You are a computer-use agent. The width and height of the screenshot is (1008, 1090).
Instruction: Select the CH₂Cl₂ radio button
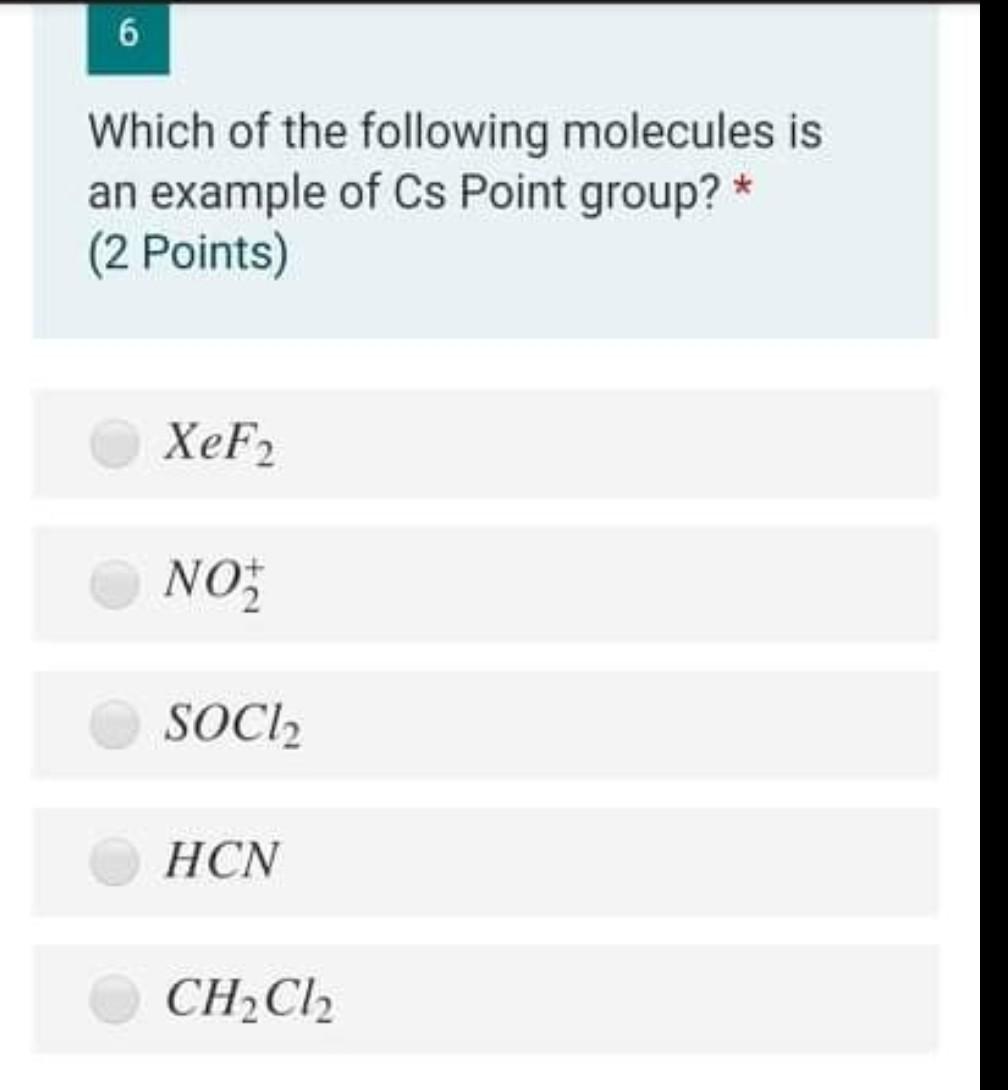[118, 1000]
